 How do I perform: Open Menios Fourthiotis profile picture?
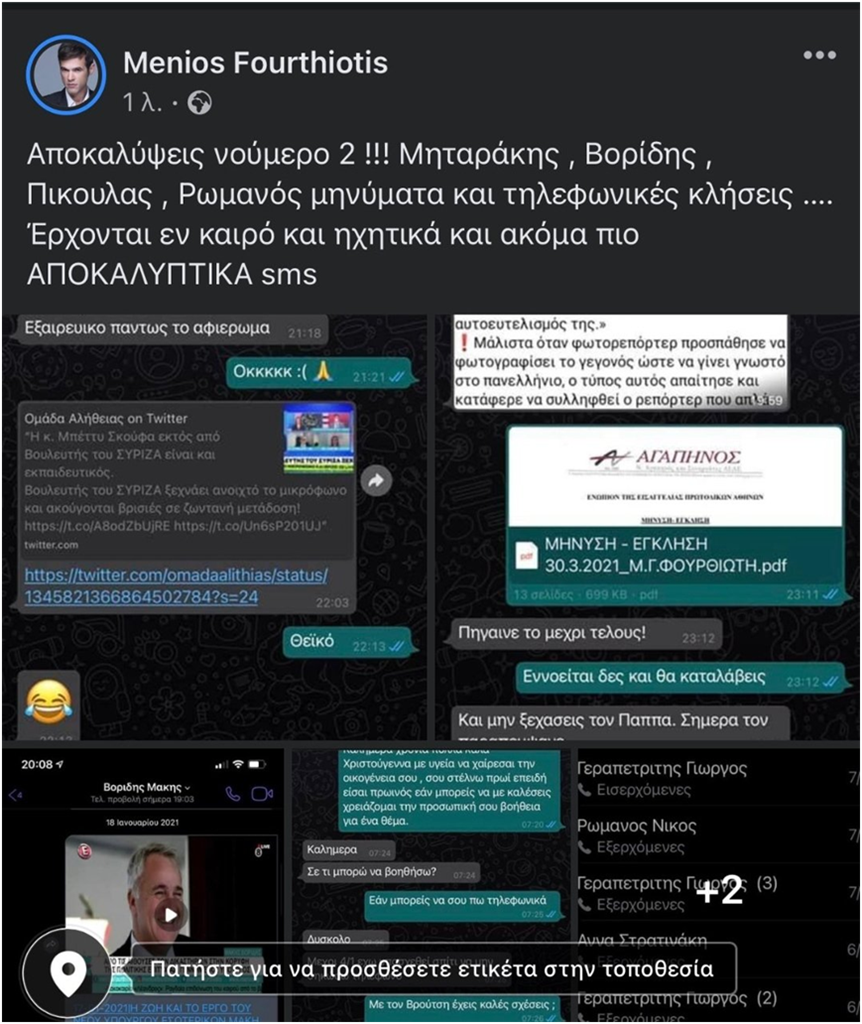click(x=65, y=75)
